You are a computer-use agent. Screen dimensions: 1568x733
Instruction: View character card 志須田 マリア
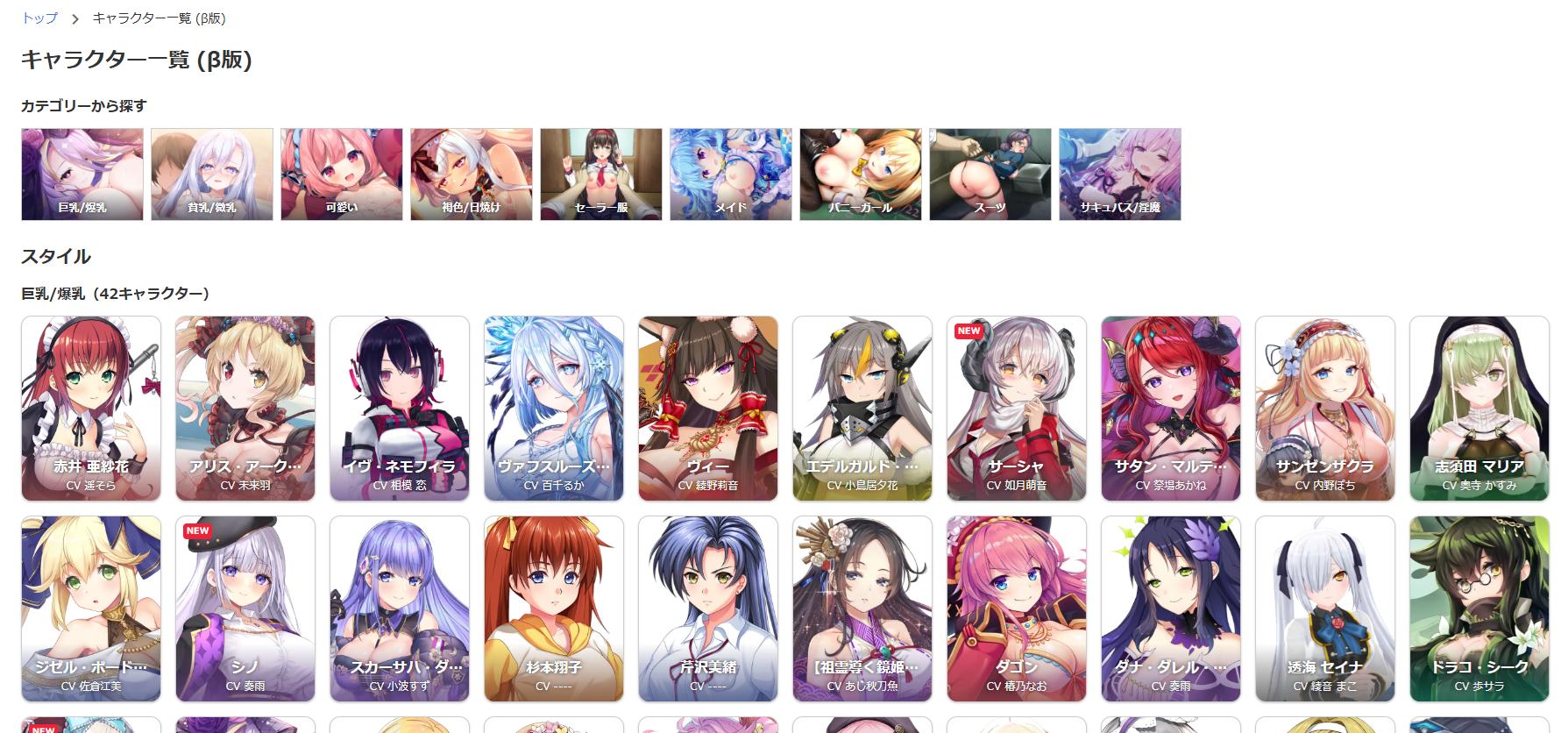pyautogui.click(x=1479, y=408)
